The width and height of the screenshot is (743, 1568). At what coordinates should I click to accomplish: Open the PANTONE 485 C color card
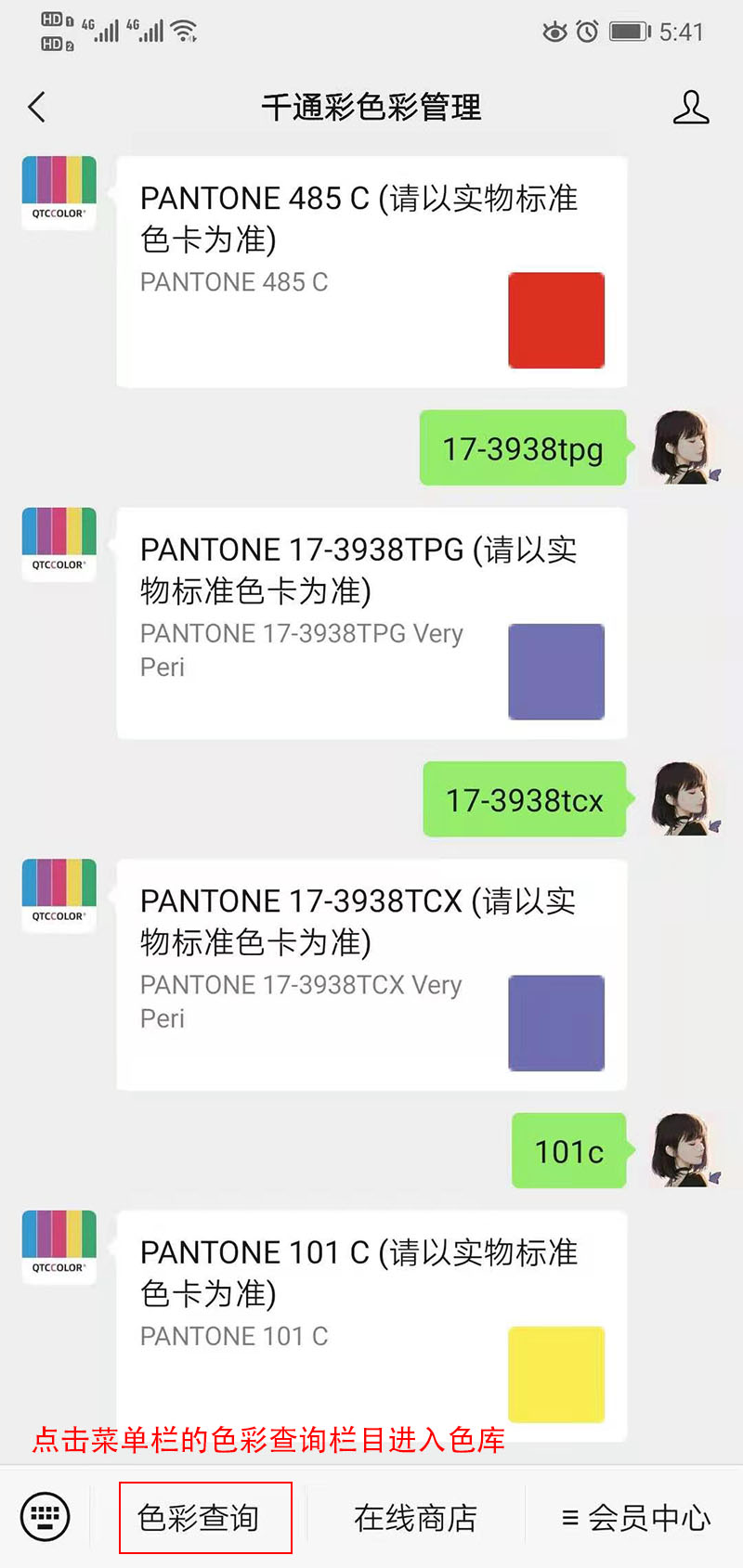[371, 271]
